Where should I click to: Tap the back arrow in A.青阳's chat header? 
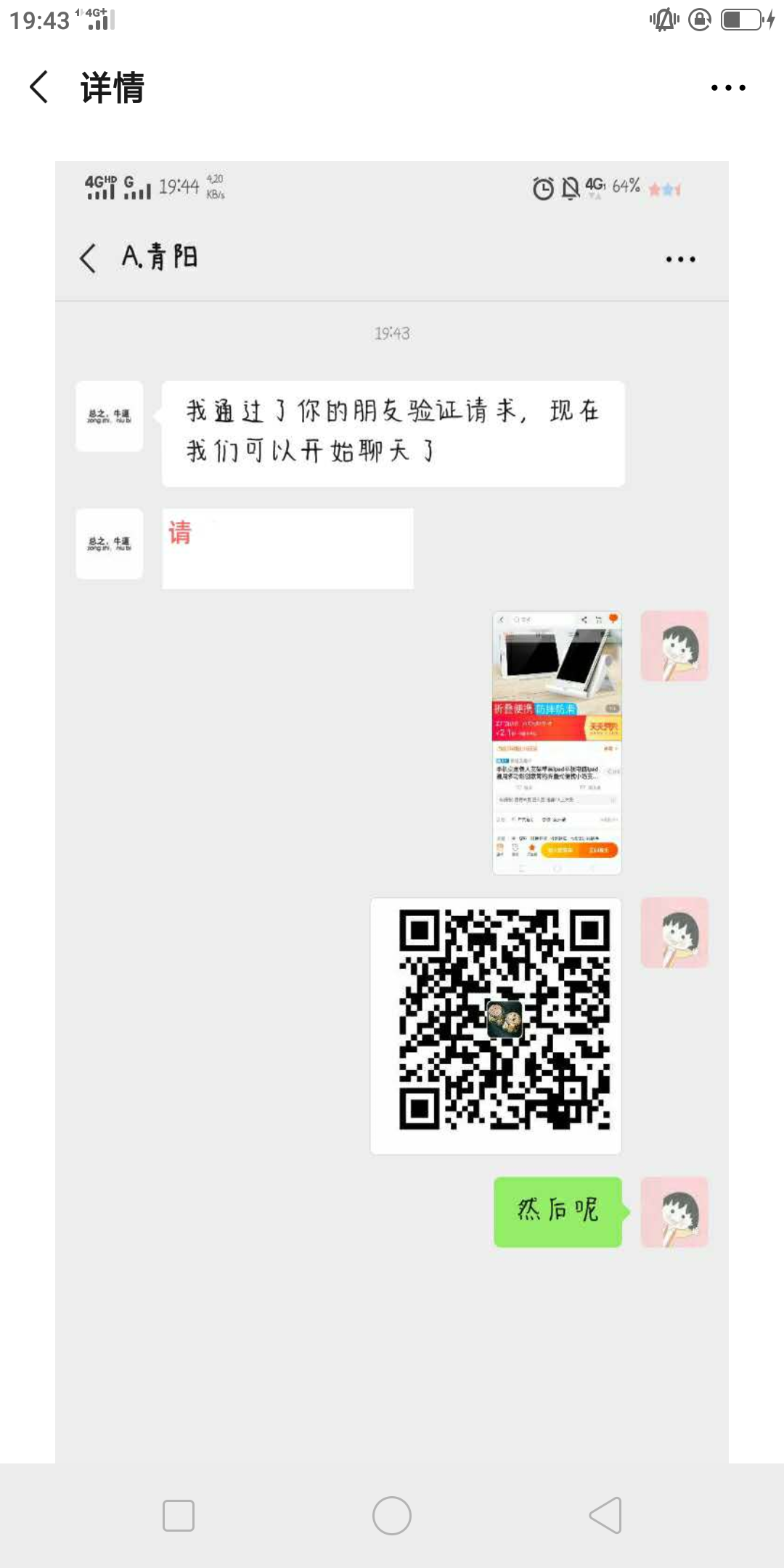coord(87,258)
